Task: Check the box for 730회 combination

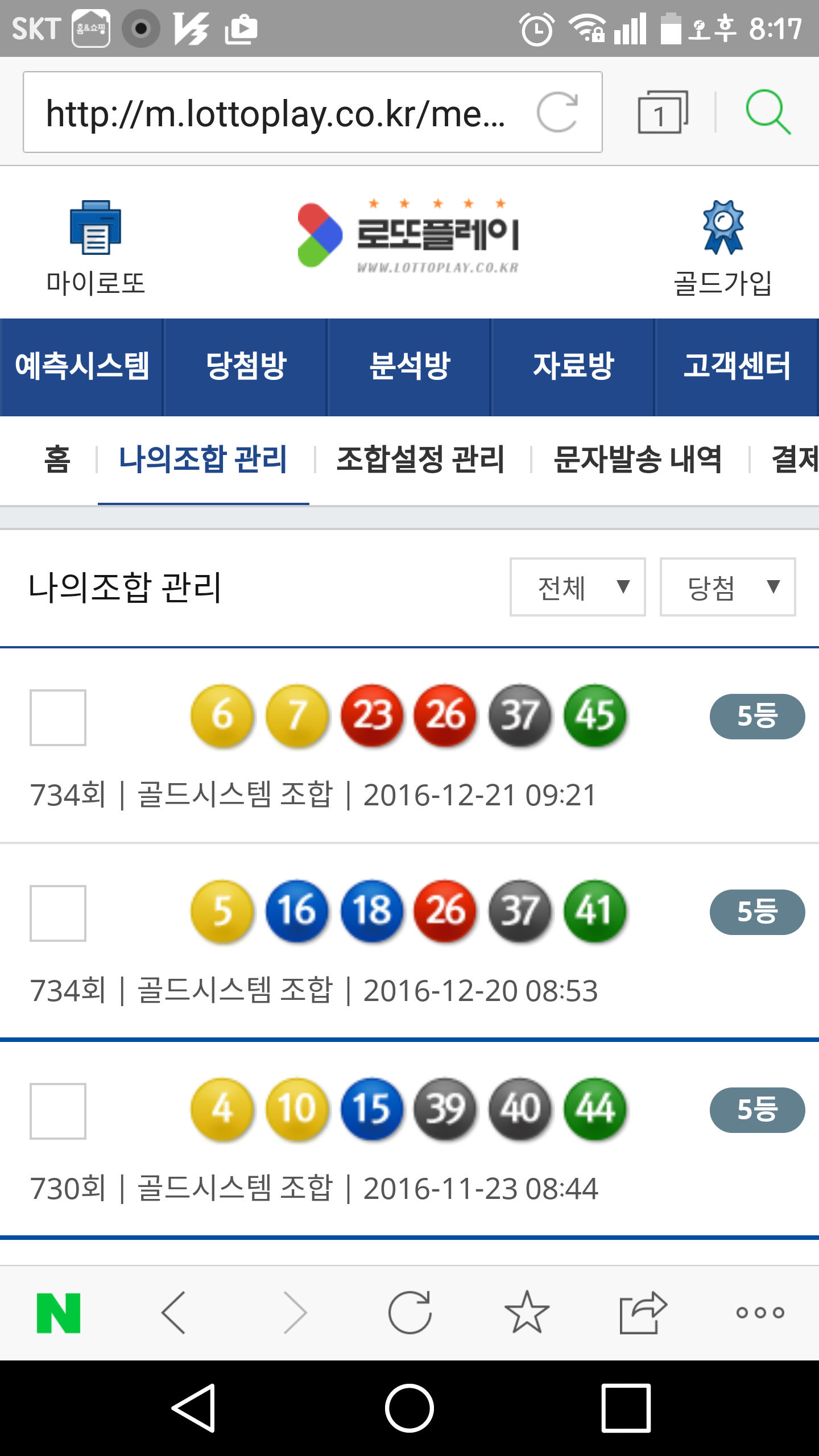Action: 58,1111
